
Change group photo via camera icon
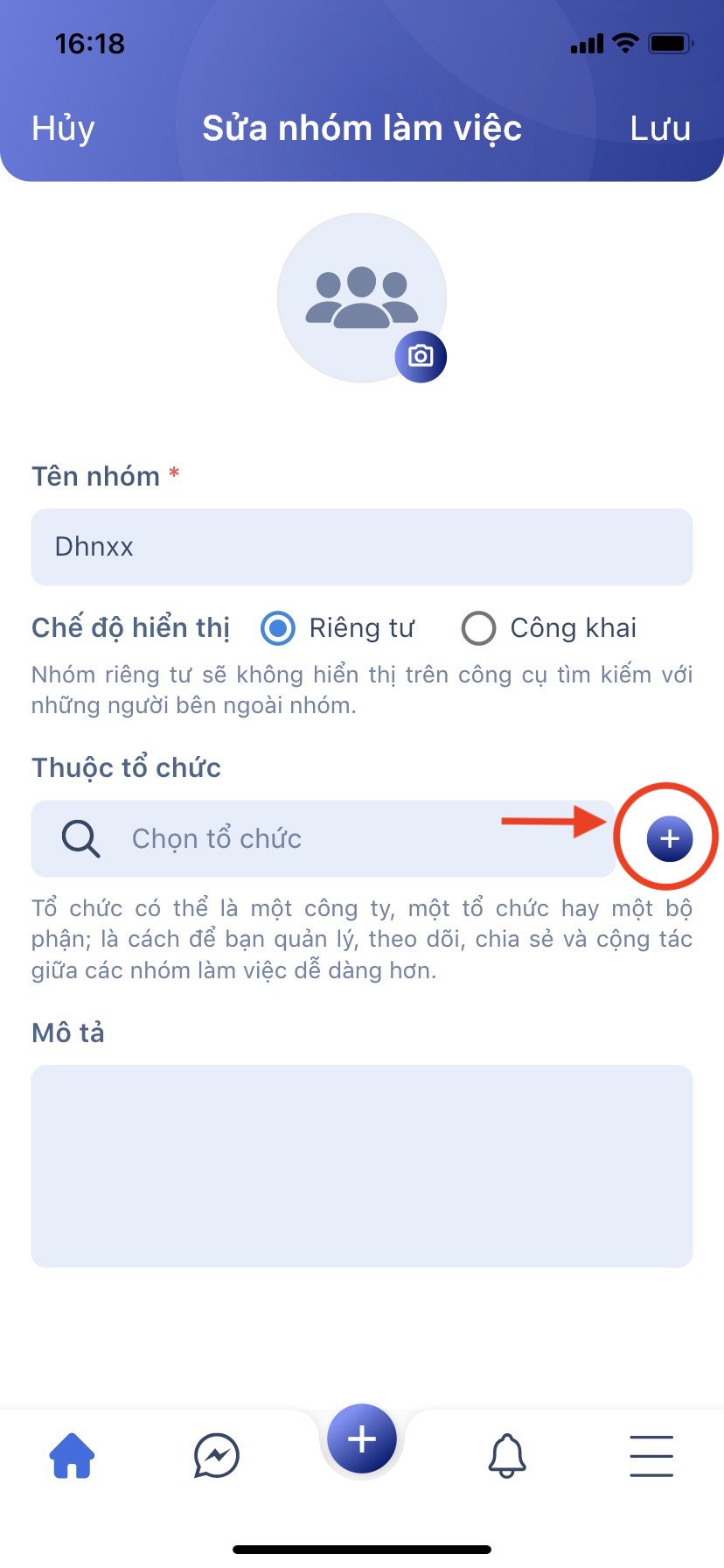pos(421,356)
